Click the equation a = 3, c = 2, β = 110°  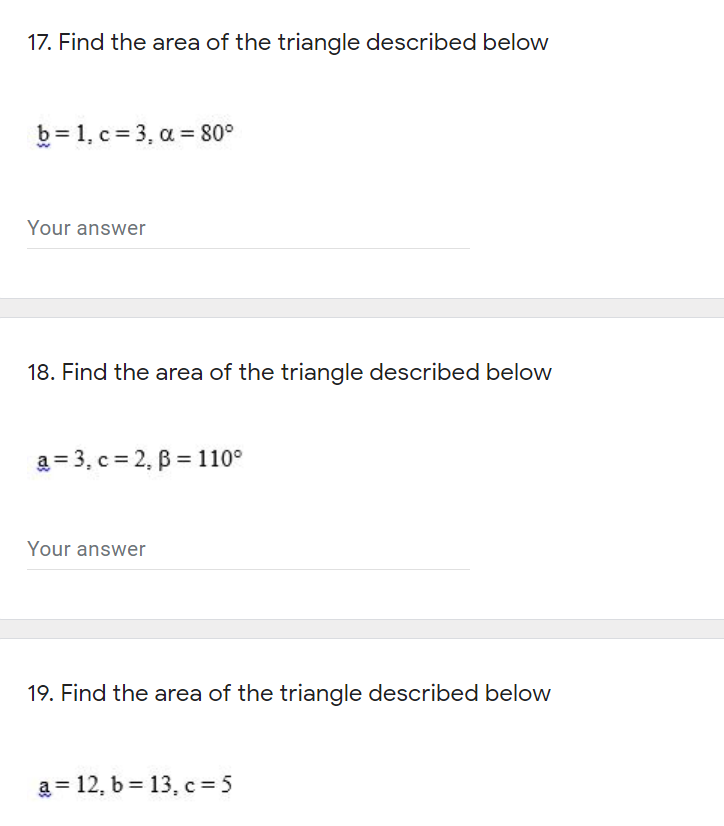(x=138, y=458)
